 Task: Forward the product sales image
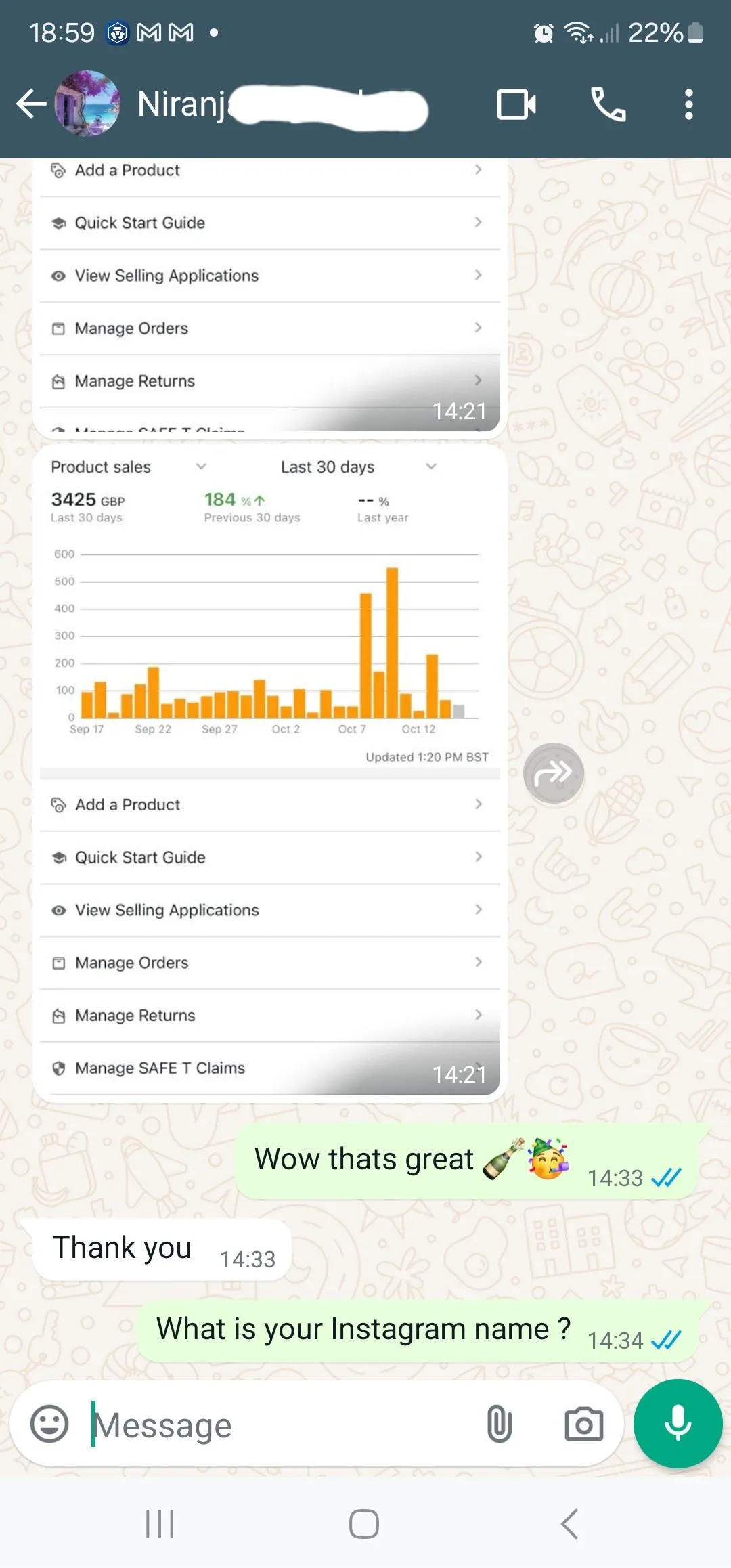pos(553,772)
